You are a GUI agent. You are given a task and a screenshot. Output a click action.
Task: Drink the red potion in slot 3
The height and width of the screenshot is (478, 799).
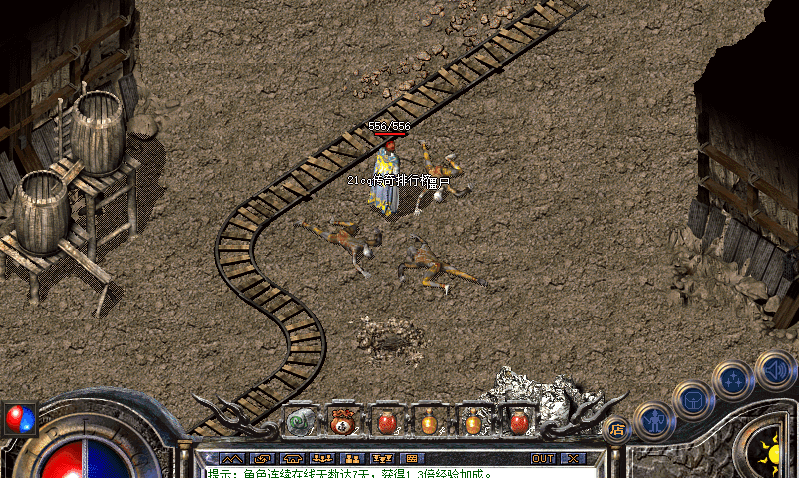coord(386,421)
